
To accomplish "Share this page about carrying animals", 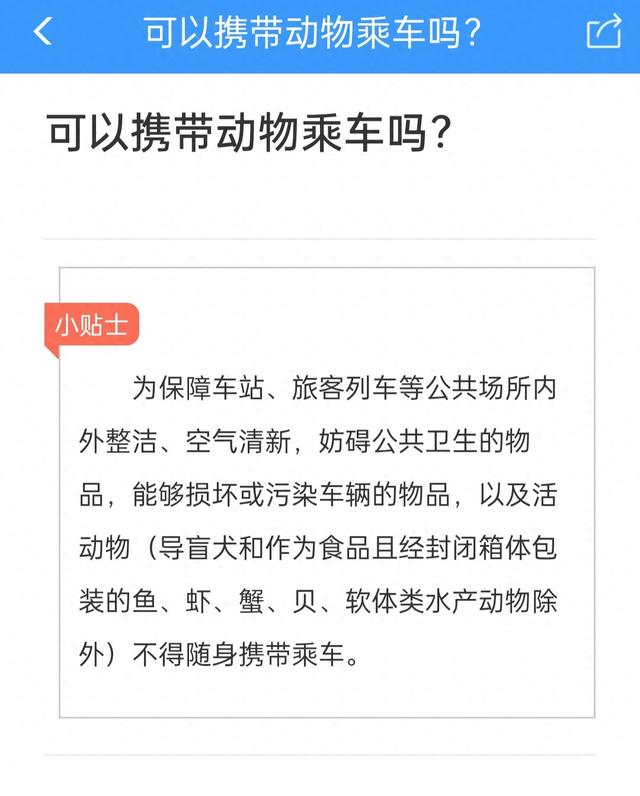I will 603,32.
